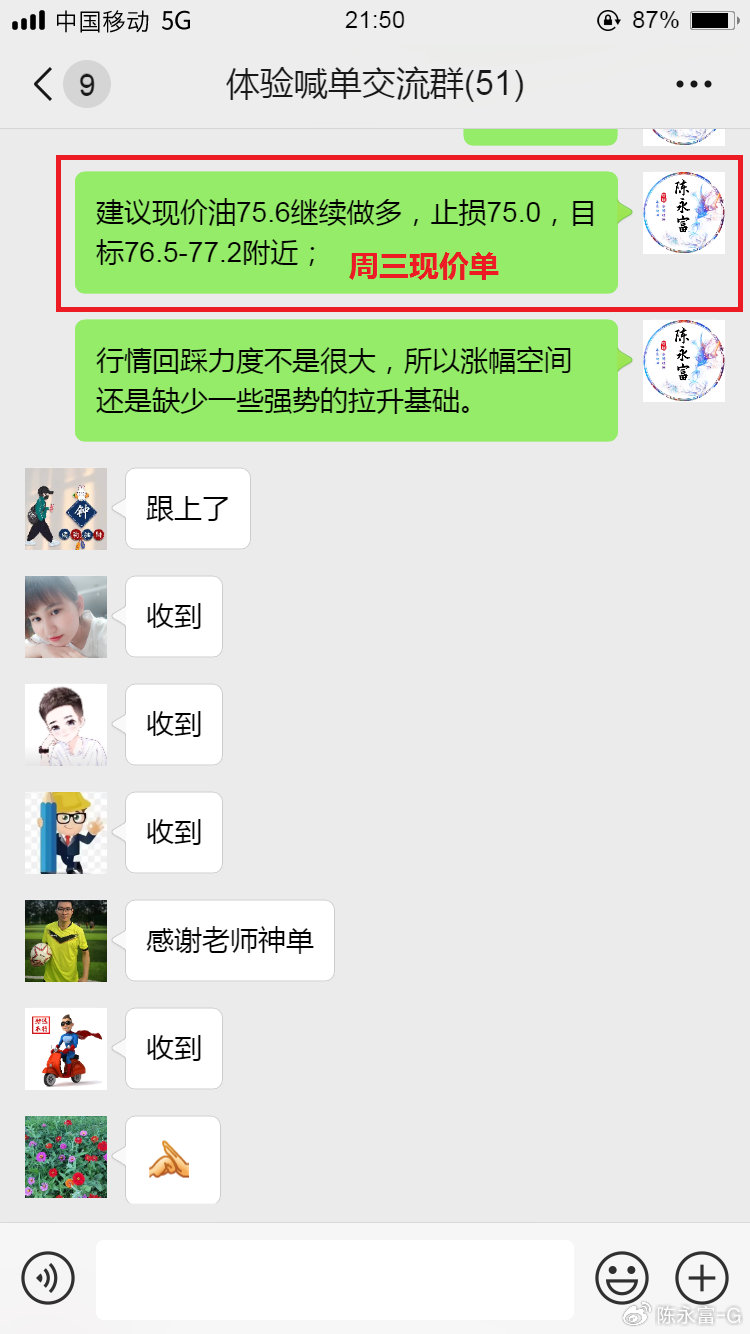Open the group chat overflow menu
Image resolution: width=750 pixels, height=1334 pixels.
click(693, 85)
